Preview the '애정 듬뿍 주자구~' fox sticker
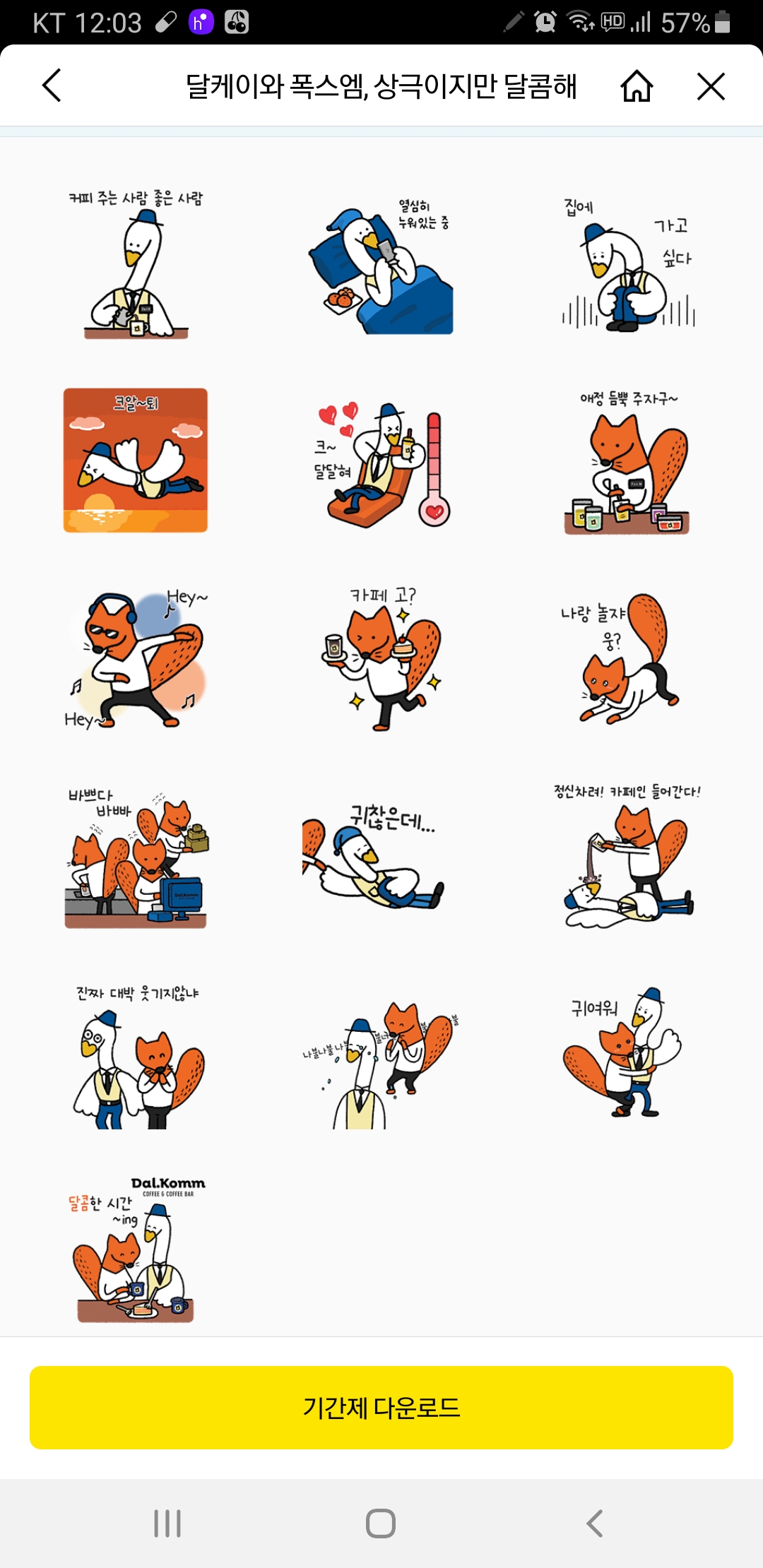Viewport: 763px width, 1568px height. [x=627, y=463]
